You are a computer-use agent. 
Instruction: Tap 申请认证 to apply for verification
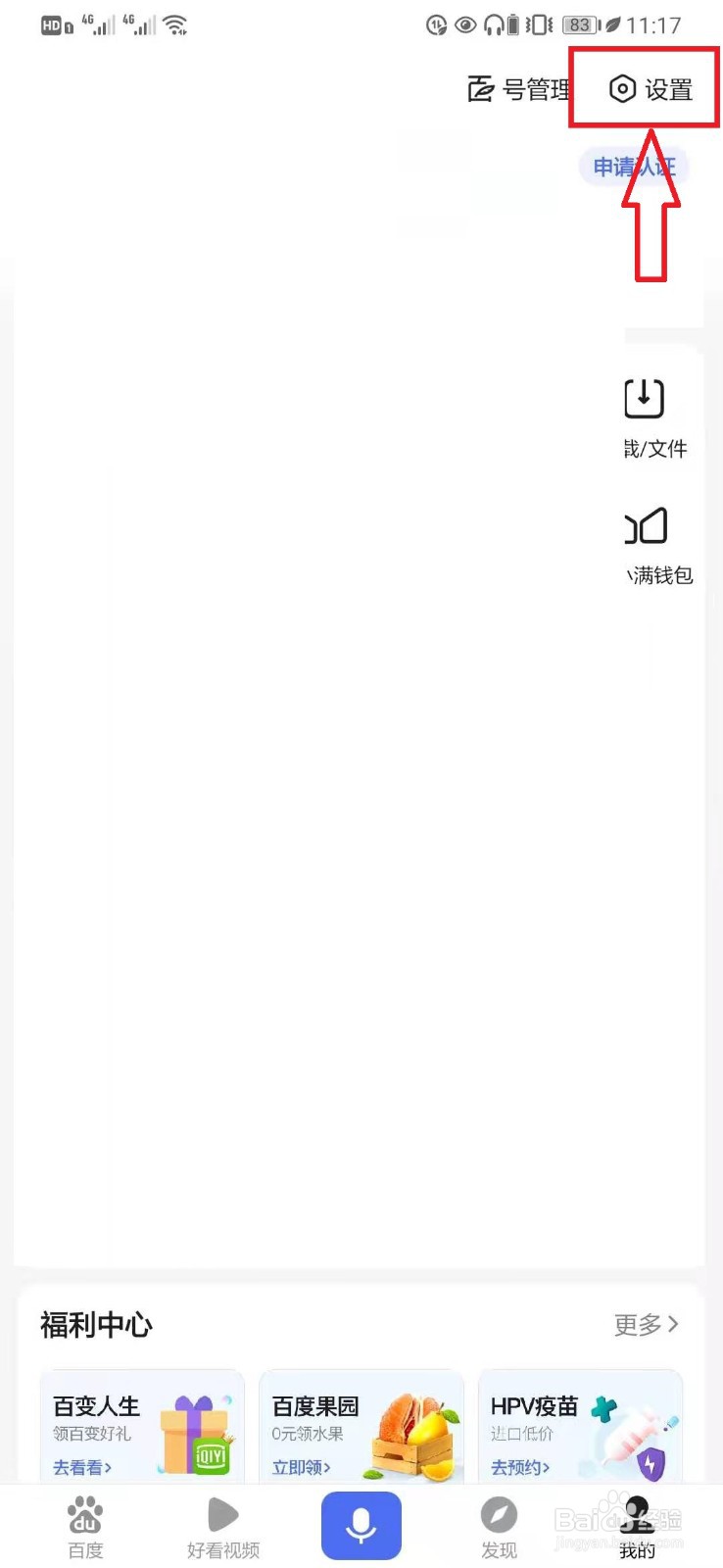(633, 167)
